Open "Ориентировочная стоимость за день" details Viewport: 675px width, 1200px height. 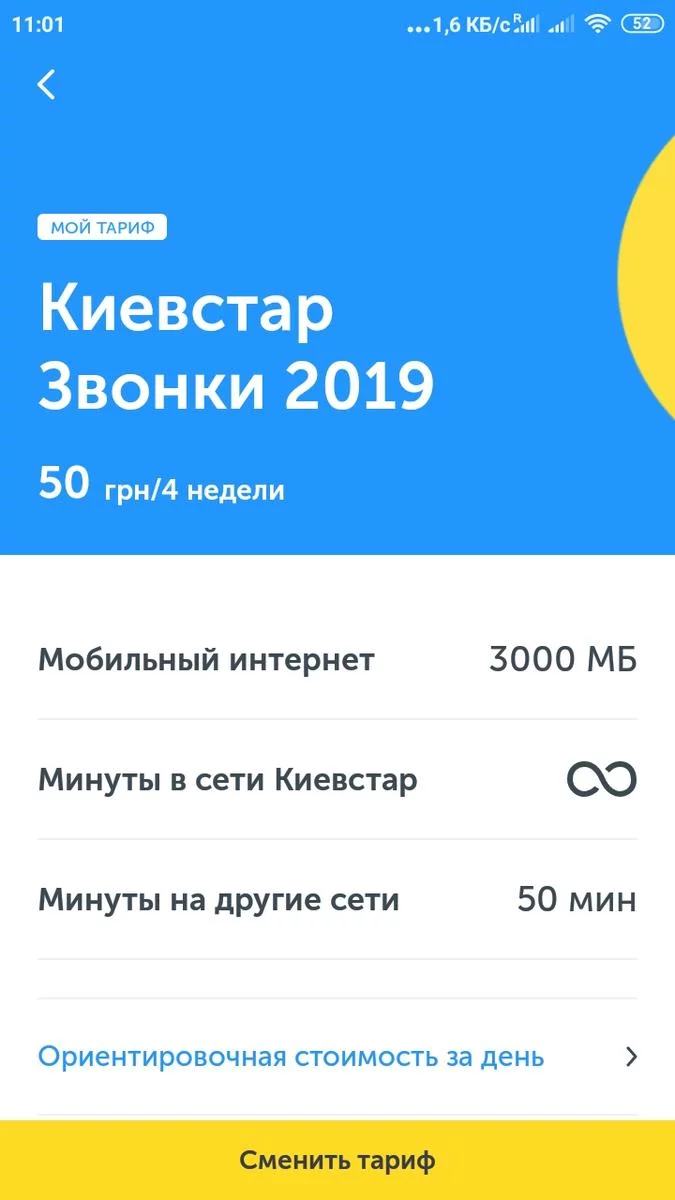[337, 1056]
